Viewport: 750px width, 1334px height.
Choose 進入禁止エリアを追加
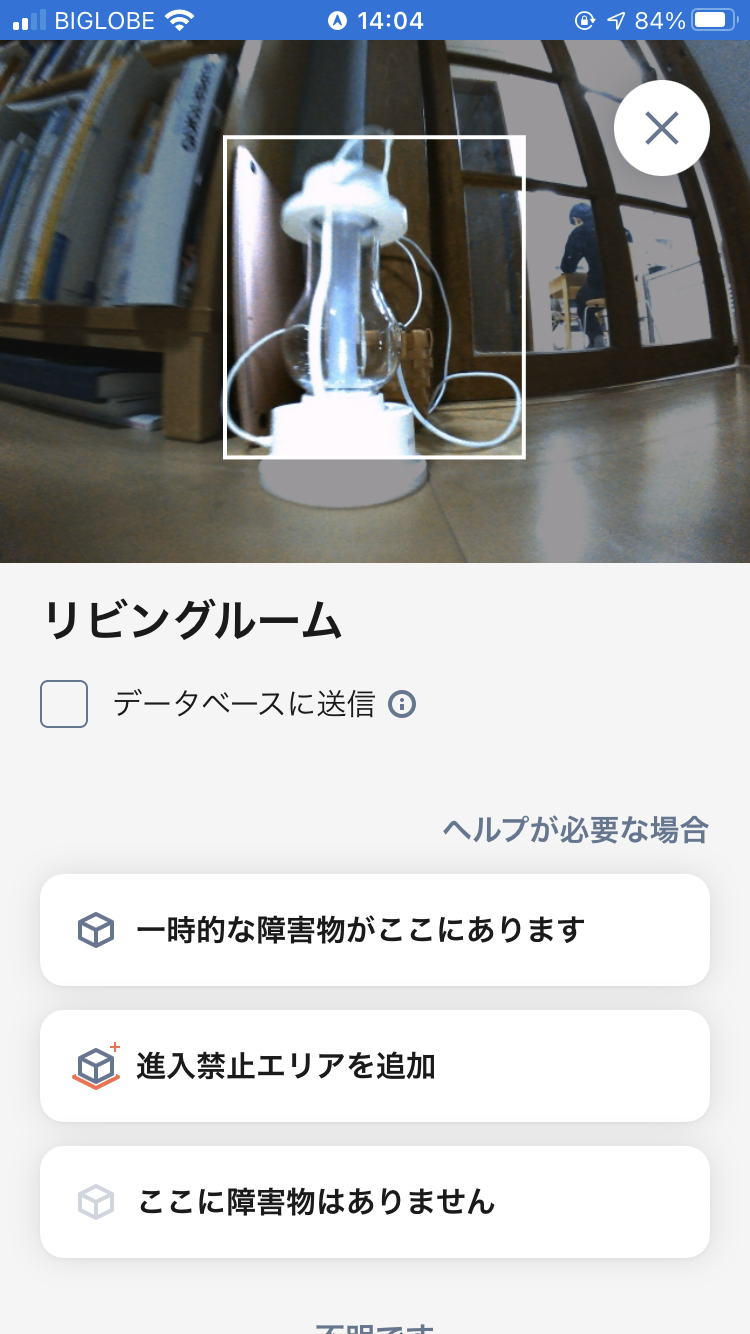click(375, 1066)
